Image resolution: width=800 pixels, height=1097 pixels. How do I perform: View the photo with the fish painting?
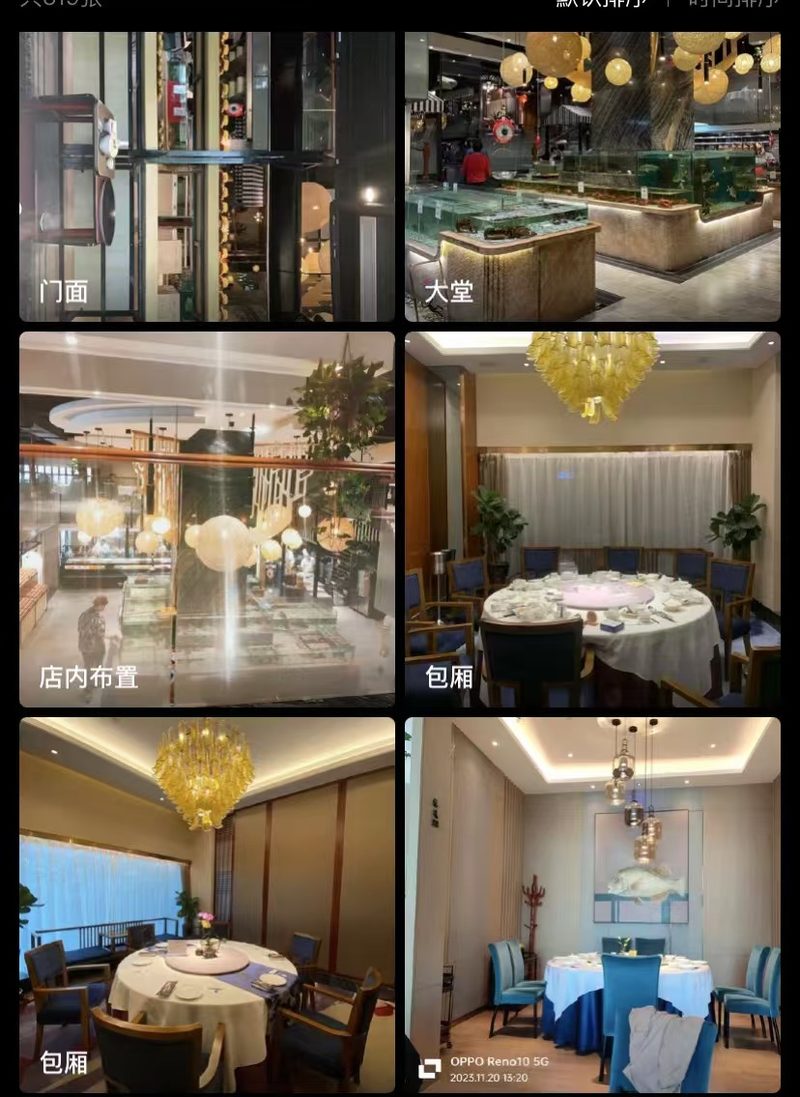tap(592, 904)
